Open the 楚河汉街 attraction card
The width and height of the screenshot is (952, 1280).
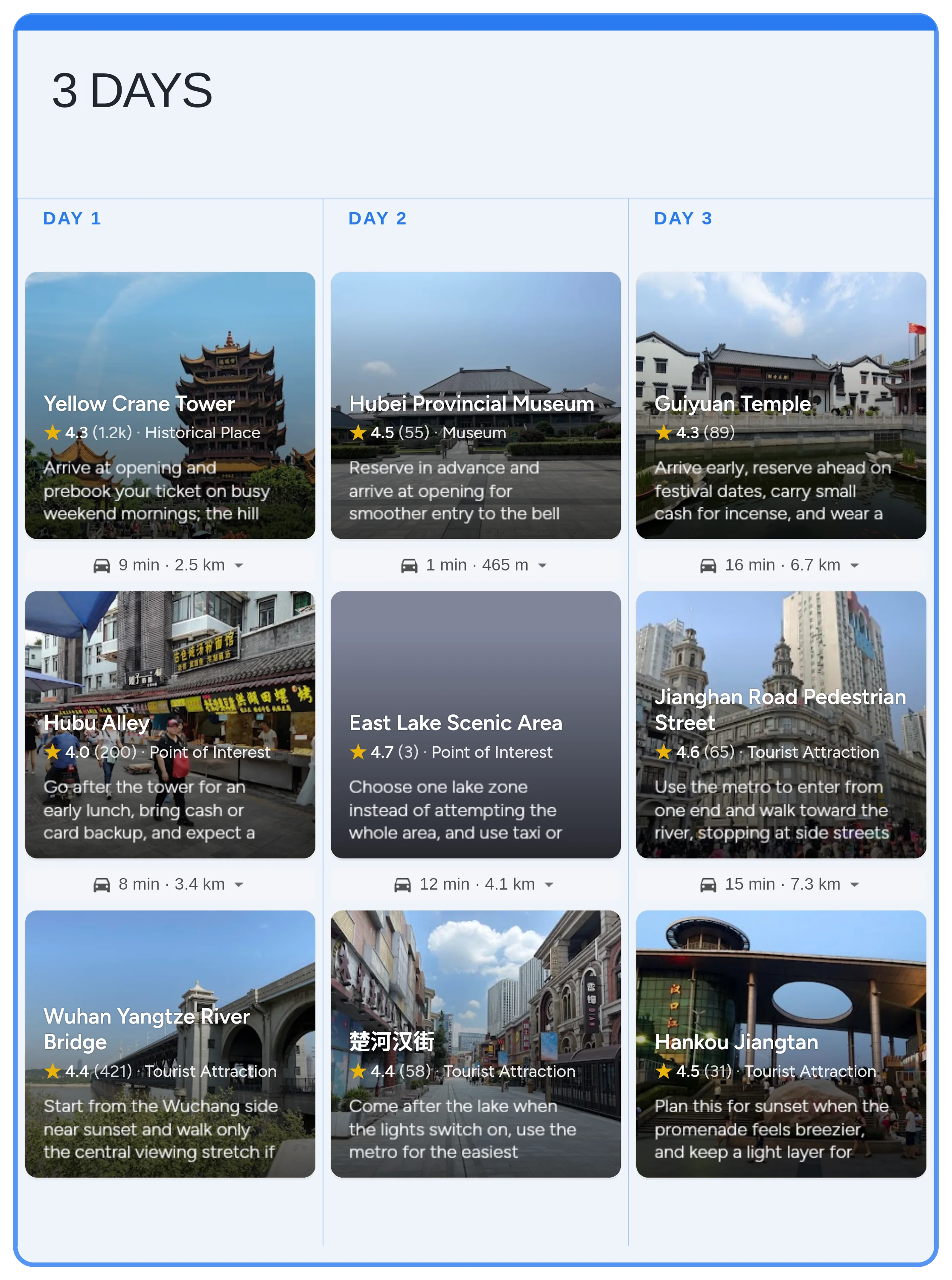(475, 1043)
